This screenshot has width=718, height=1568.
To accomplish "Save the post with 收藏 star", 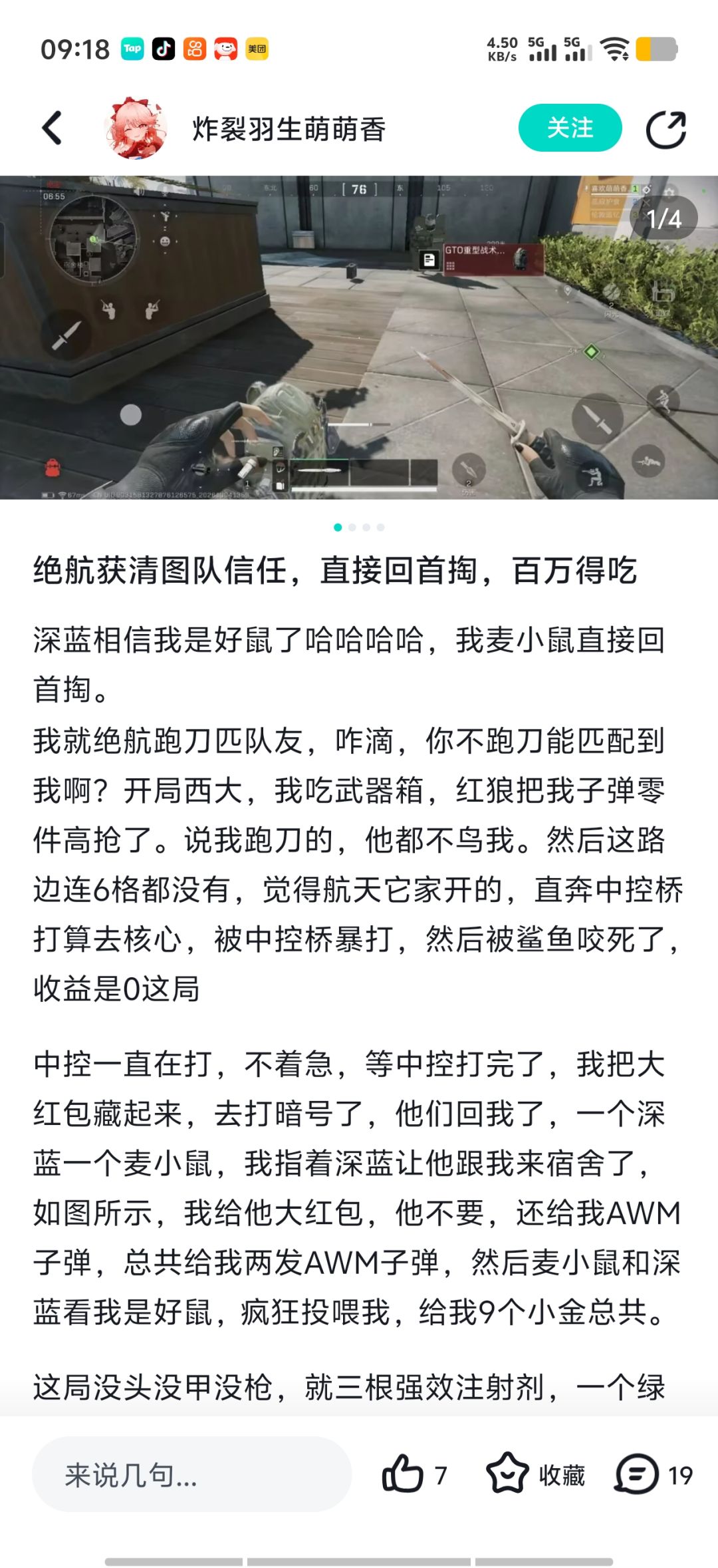I will [x=508, y=1475].
